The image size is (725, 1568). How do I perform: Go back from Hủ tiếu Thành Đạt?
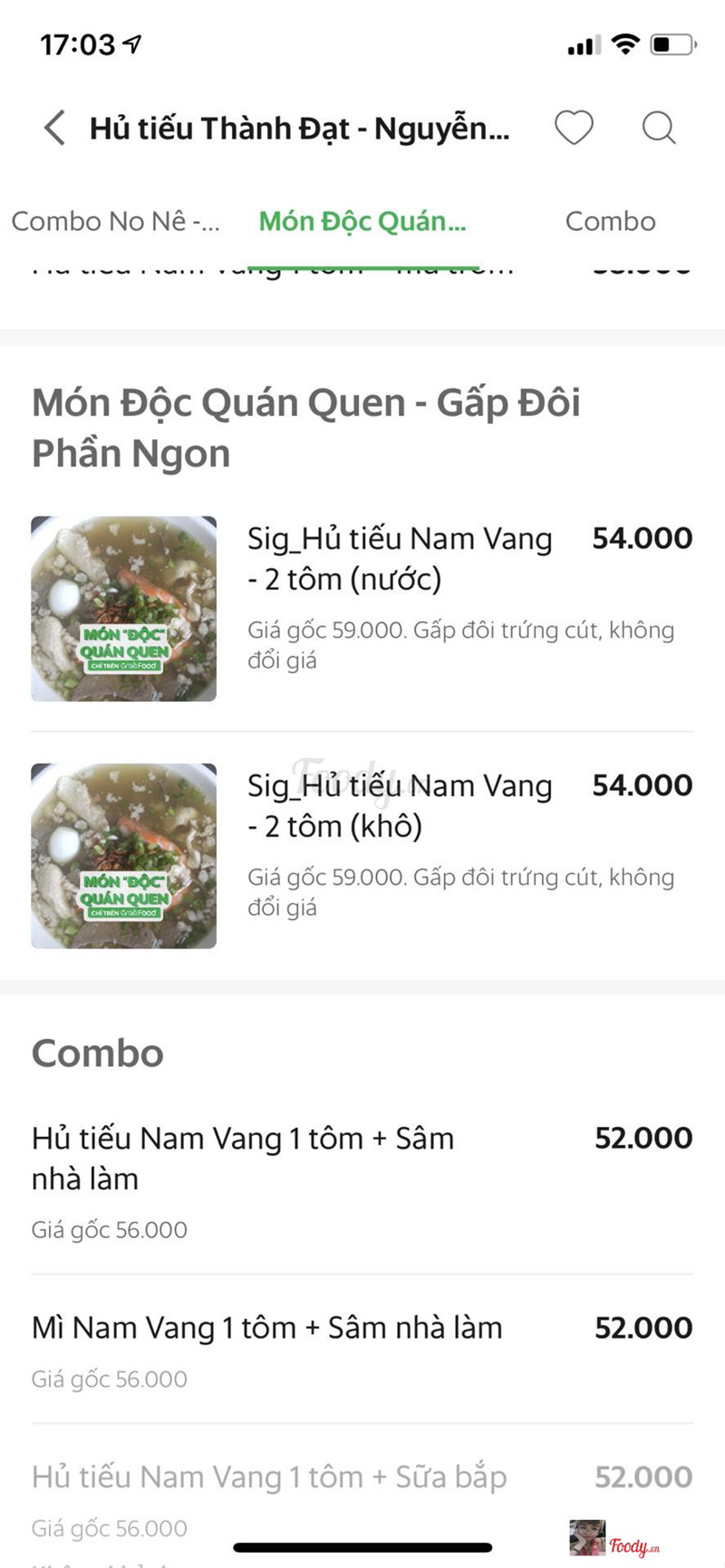pyautogui.click(x=54, y=128)
